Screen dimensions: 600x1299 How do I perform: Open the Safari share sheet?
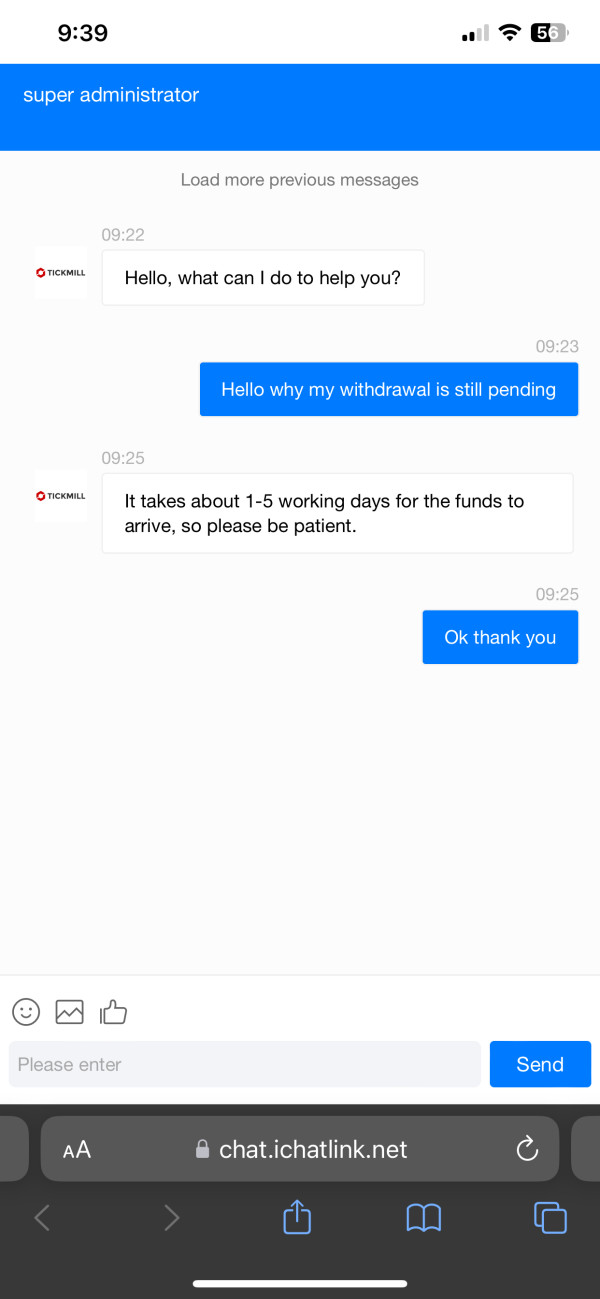point(297,1217)
